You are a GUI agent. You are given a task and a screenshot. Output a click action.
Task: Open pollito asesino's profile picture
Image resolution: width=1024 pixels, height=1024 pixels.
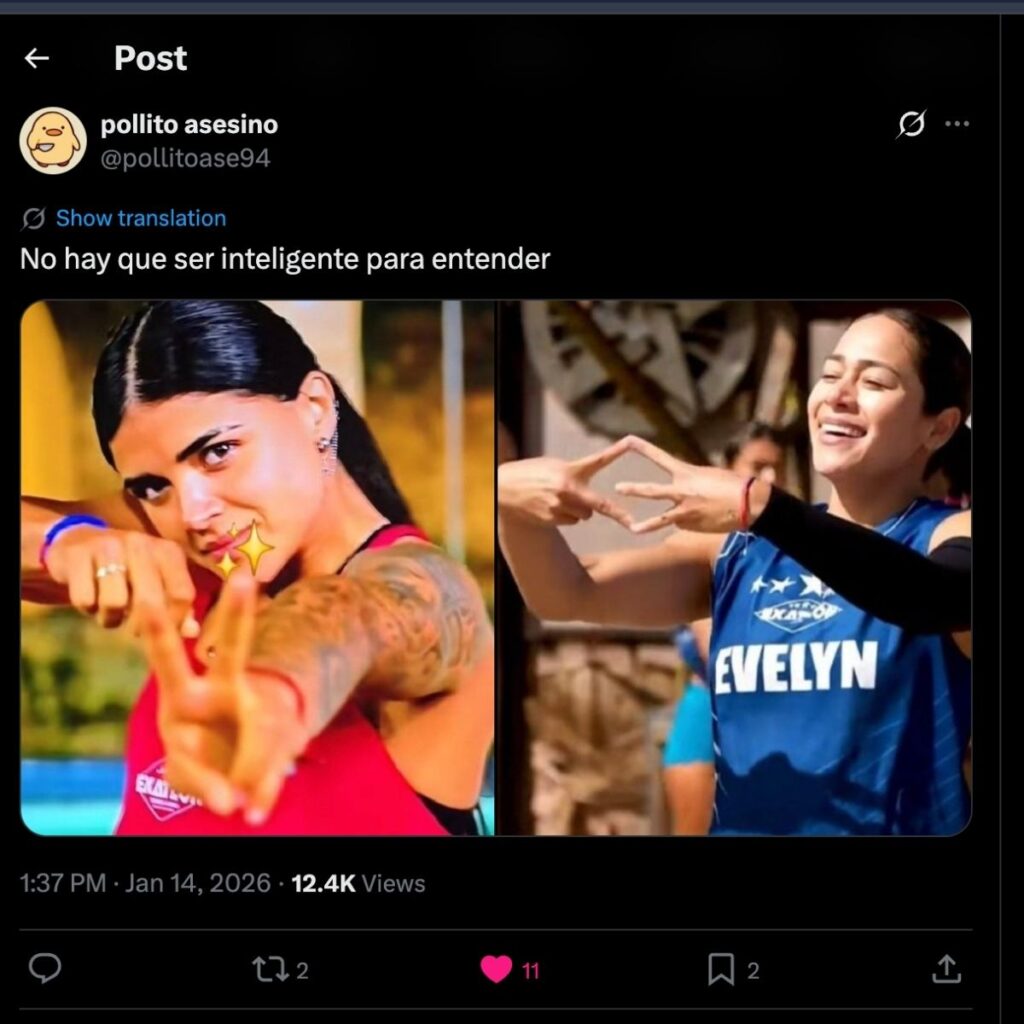(x=53, y=141)
